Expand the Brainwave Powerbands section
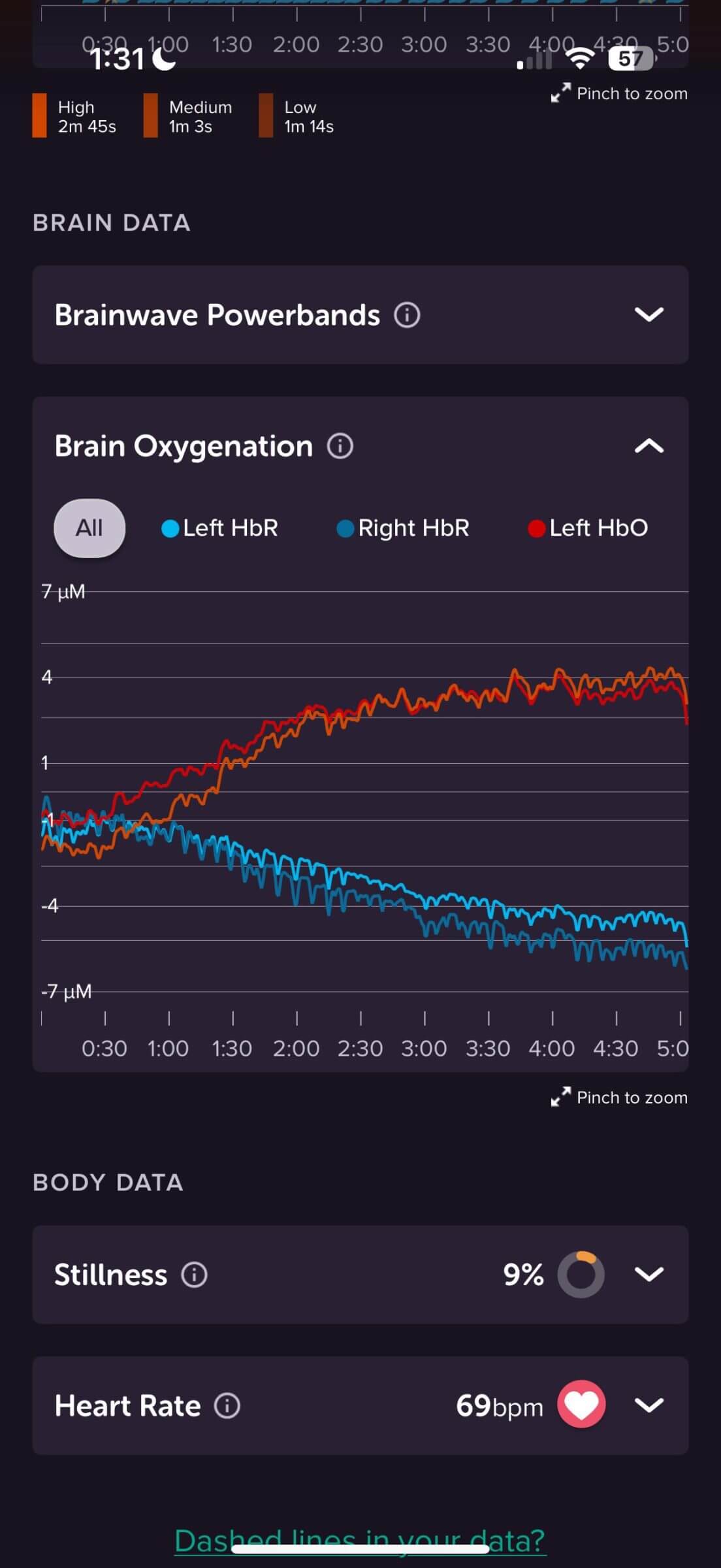This screenshot has width=721, height=1568. (x=647, y=315)
